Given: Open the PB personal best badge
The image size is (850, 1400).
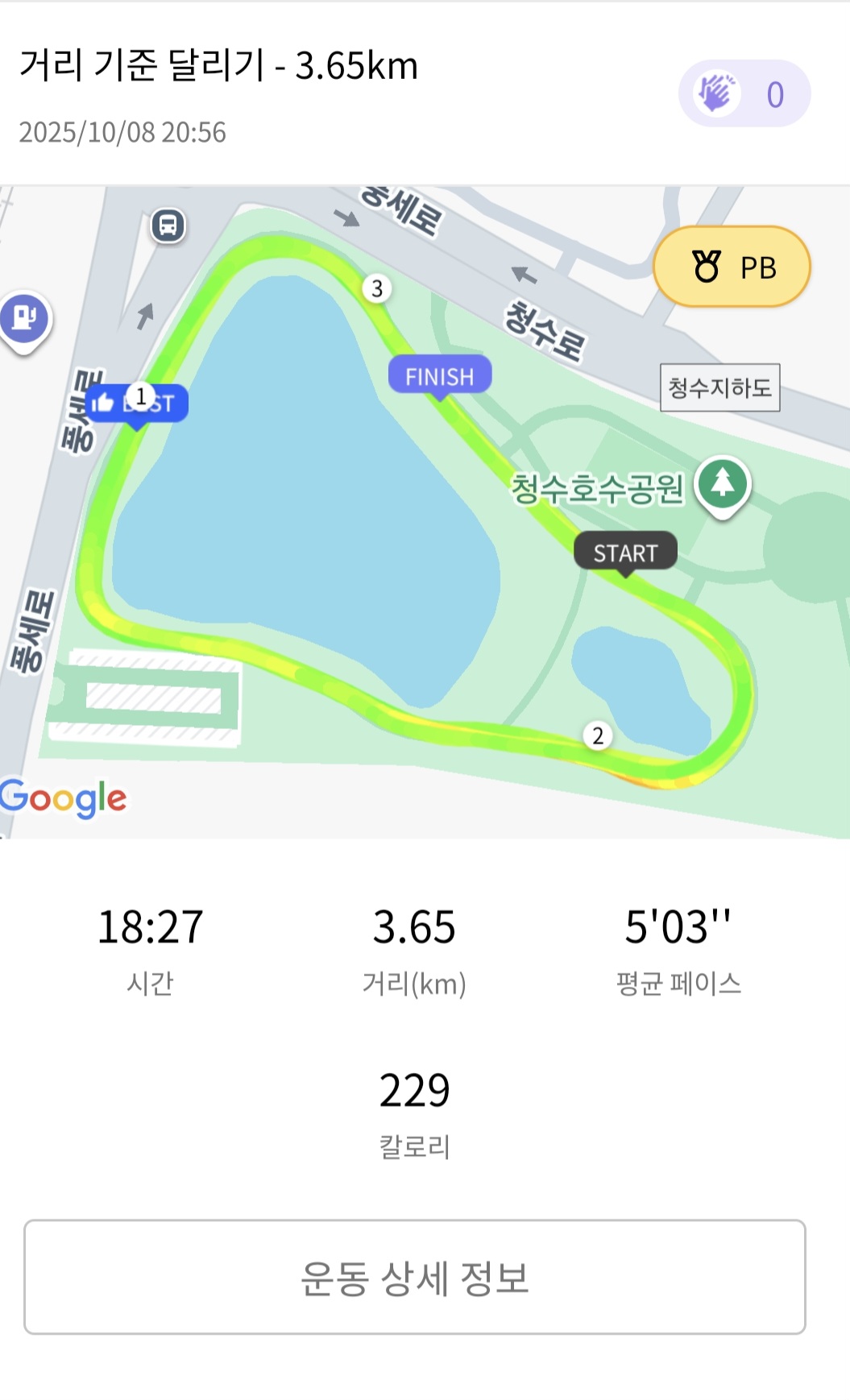Looking at the screenshot, I should 732,267.
